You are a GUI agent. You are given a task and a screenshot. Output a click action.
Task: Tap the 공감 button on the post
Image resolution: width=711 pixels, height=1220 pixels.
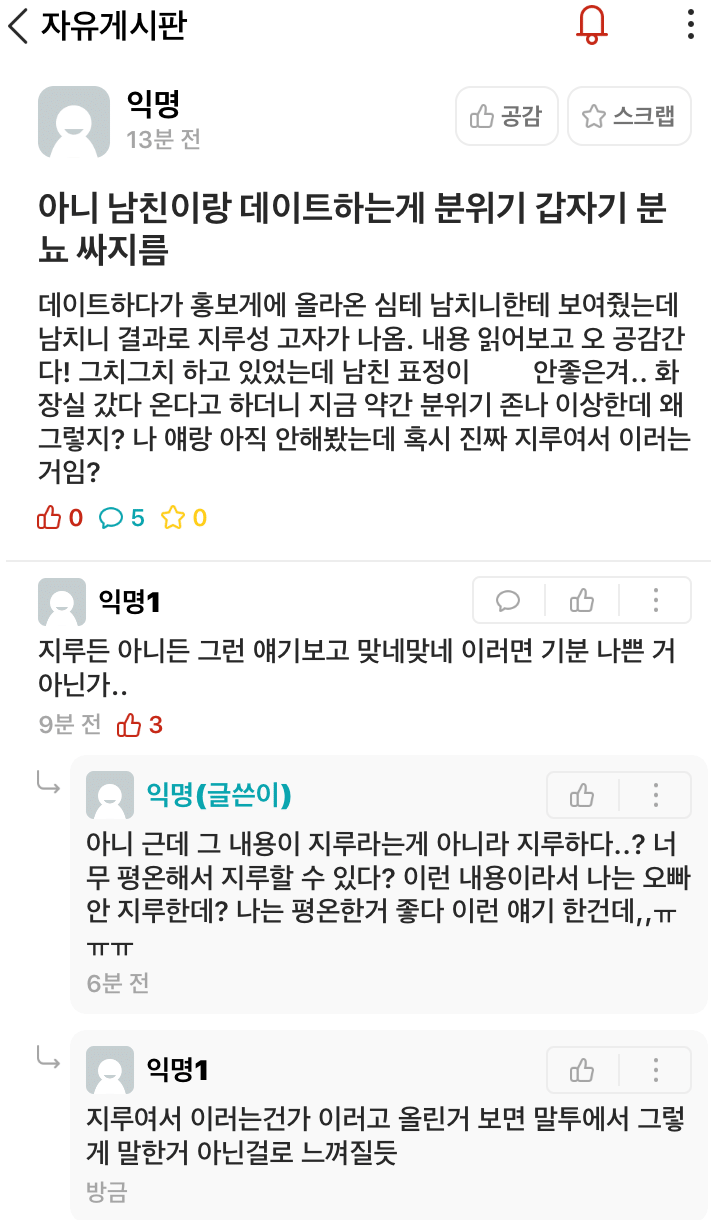click(x=506, y=117)
